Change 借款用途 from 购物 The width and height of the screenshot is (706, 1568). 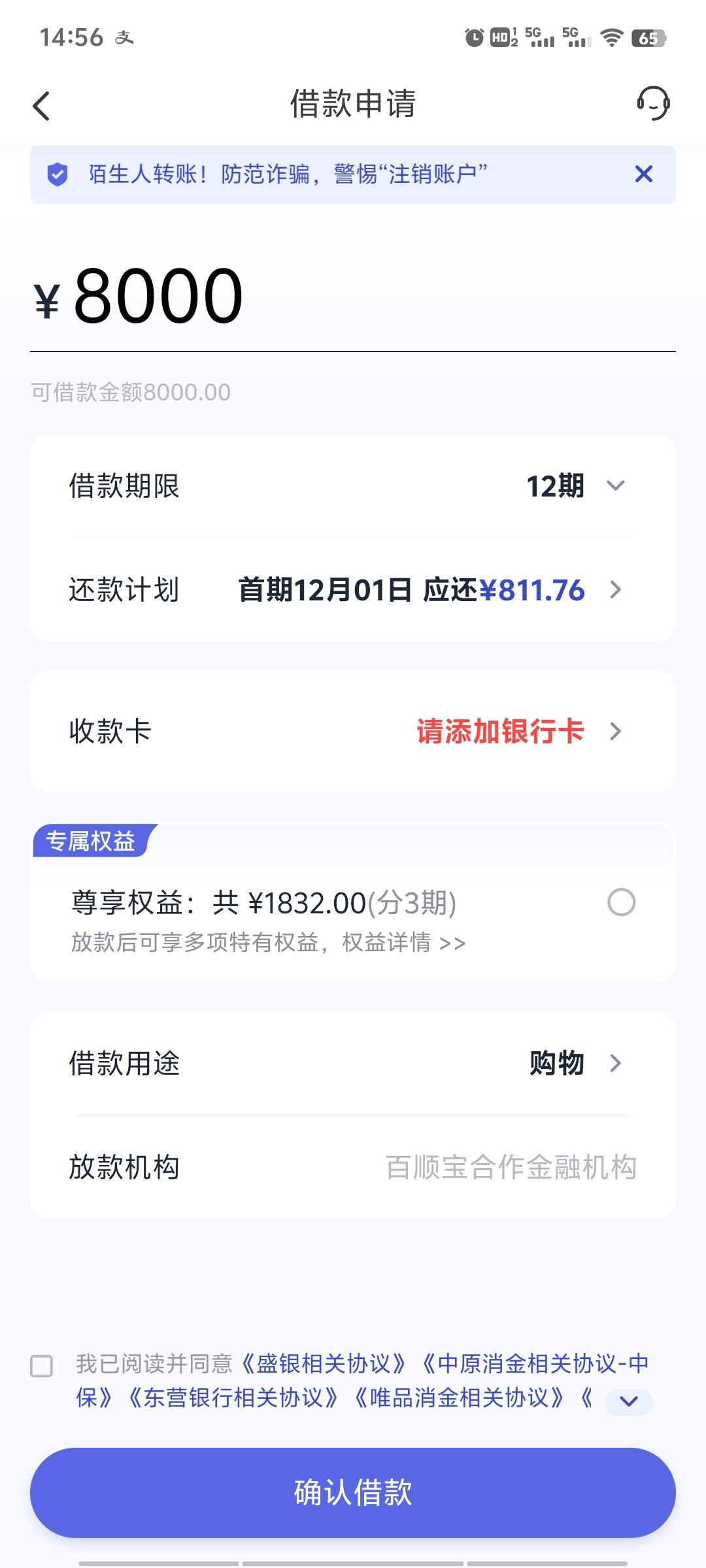(x=353, y=1063)
